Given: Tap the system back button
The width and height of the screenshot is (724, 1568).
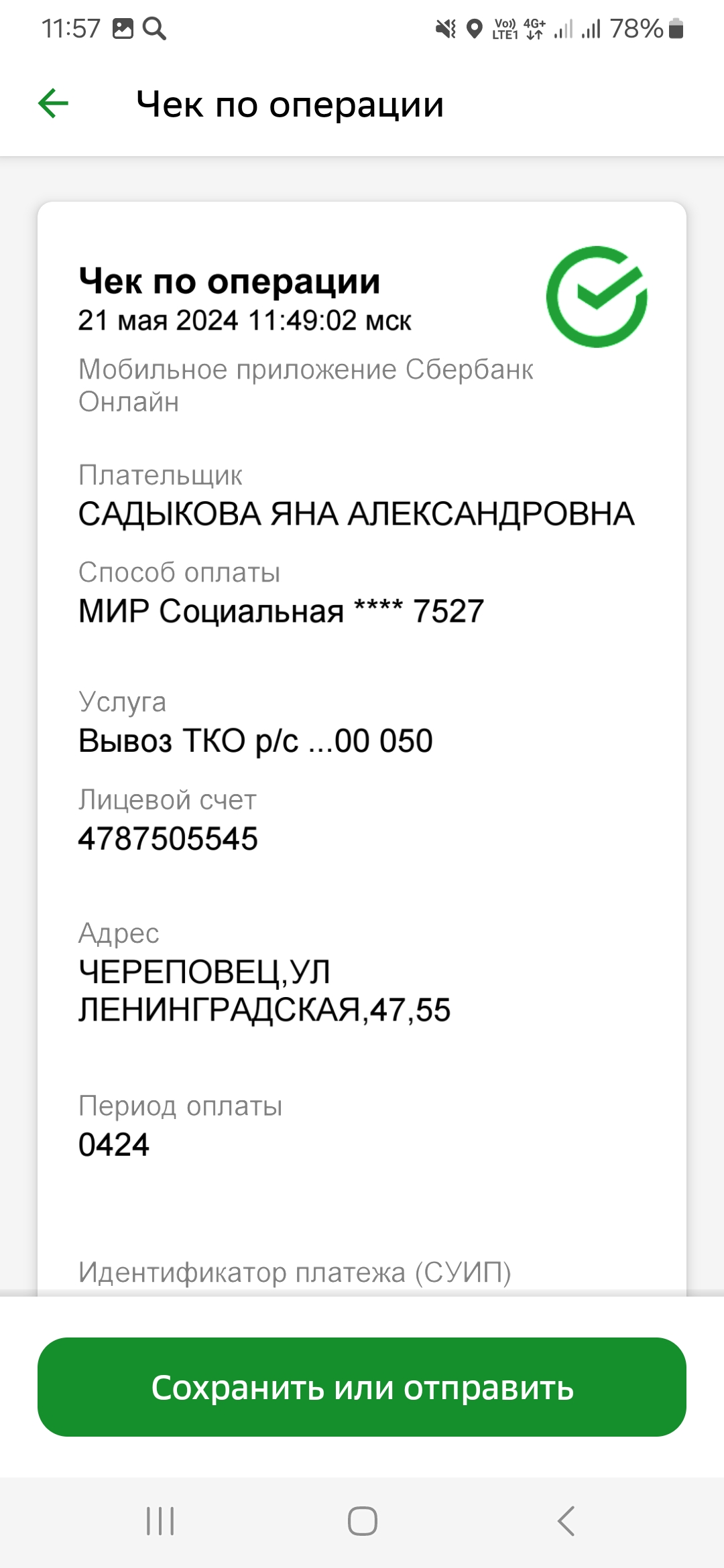Looking at the screenshot, I should [x=566, y=1521].
